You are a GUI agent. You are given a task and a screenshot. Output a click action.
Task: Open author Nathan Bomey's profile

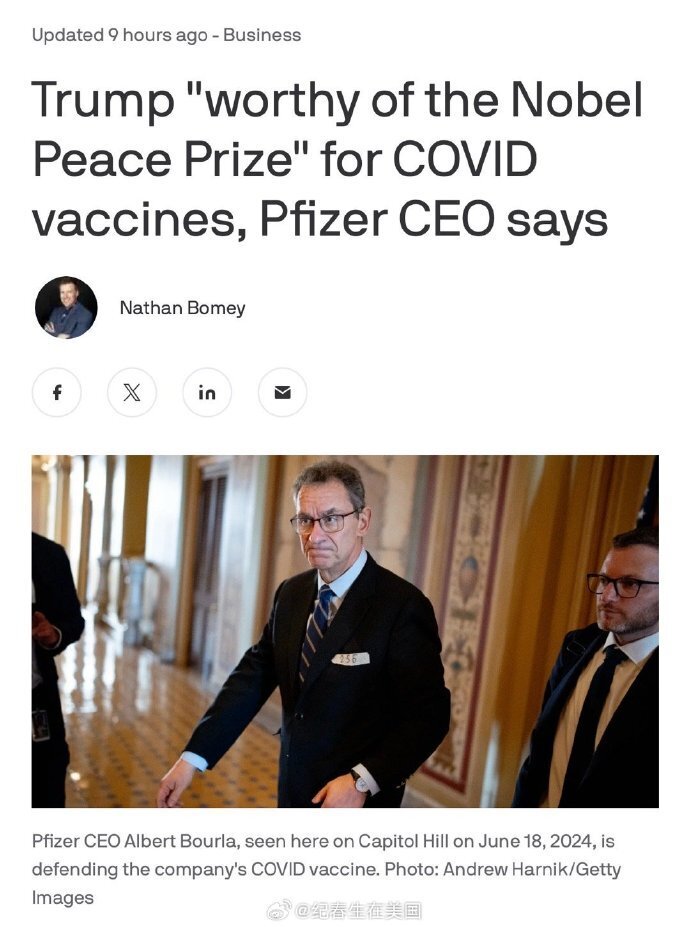(x=182, y=308)
